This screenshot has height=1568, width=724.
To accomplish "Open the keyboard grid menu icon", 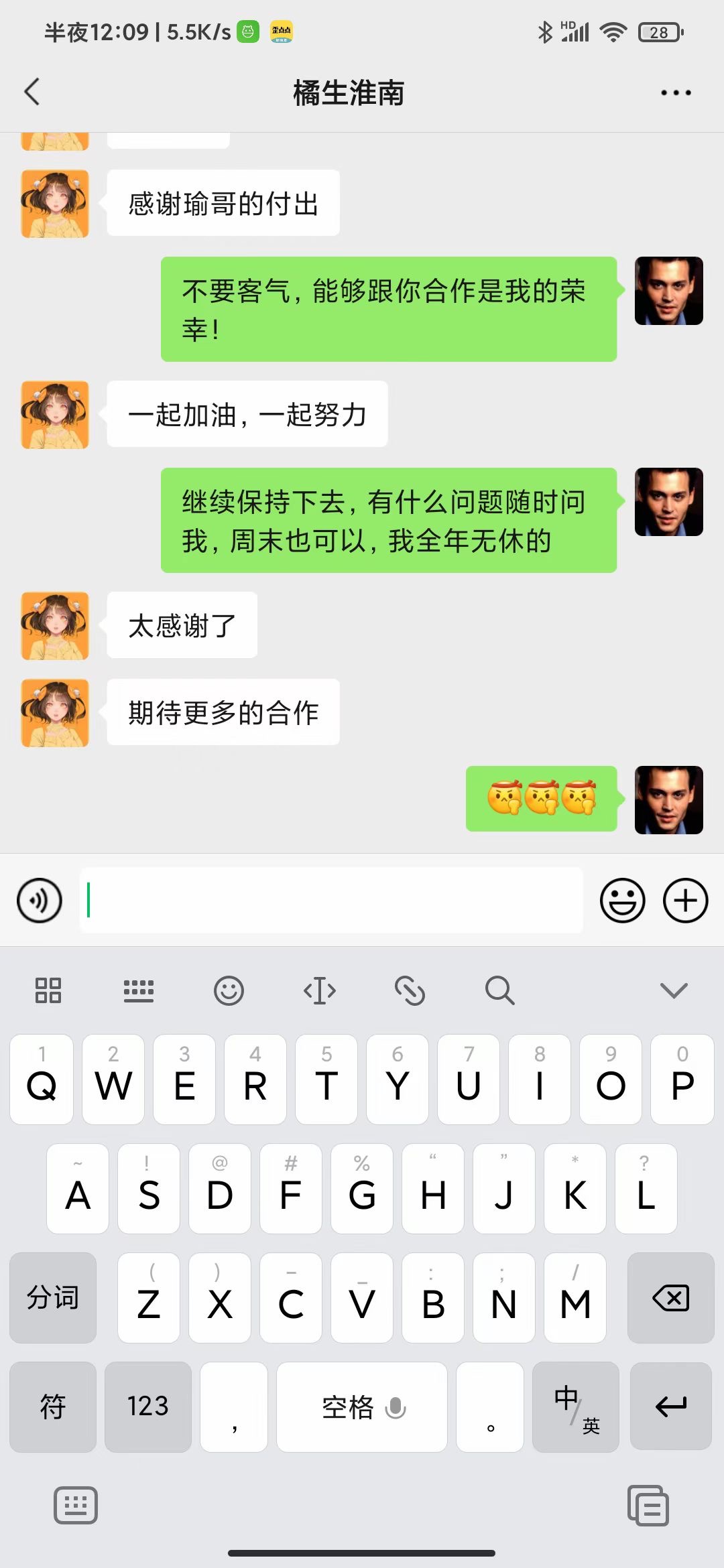I will 48,990.
